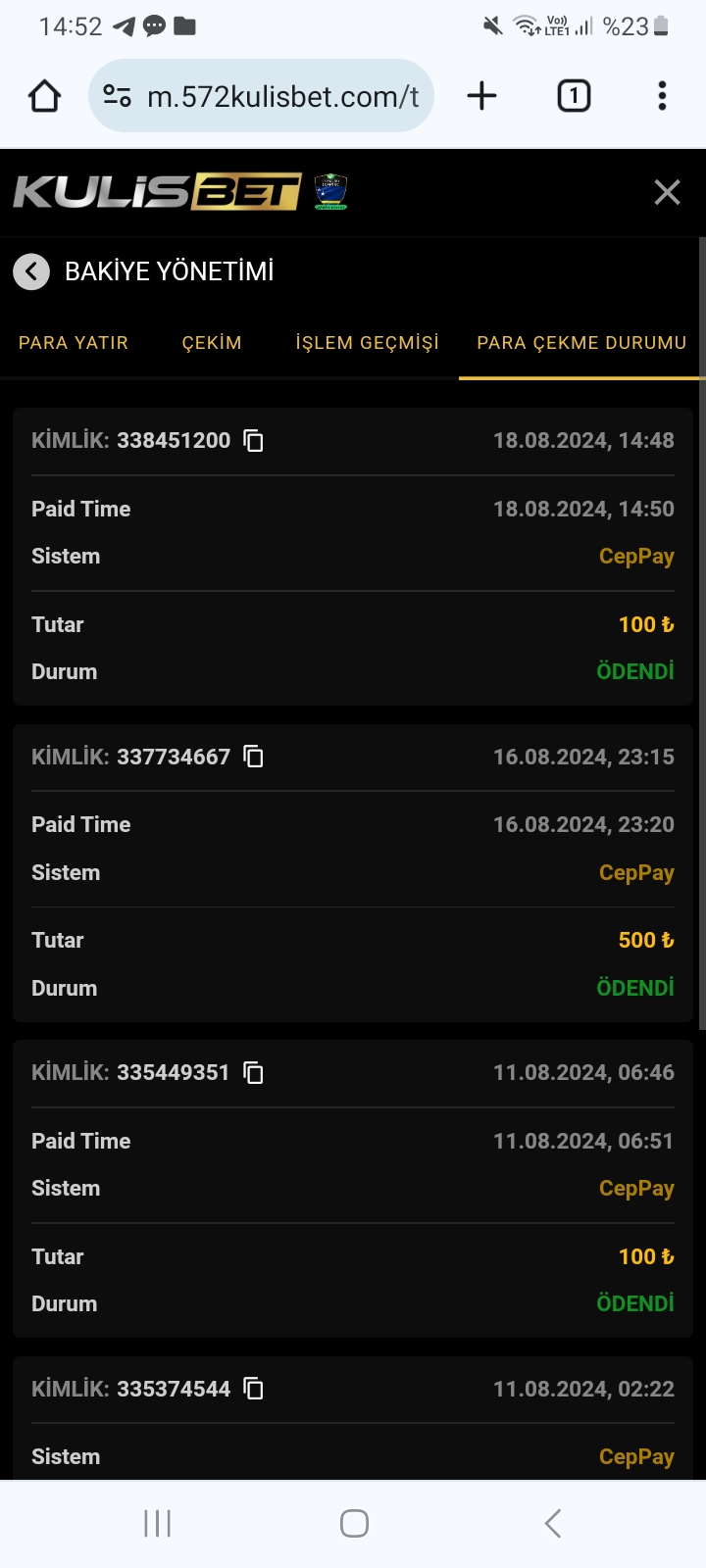Screen dimensions: 706x1568
Task: Select the Para Çekme Durumu tab
Action: (581, 343)
